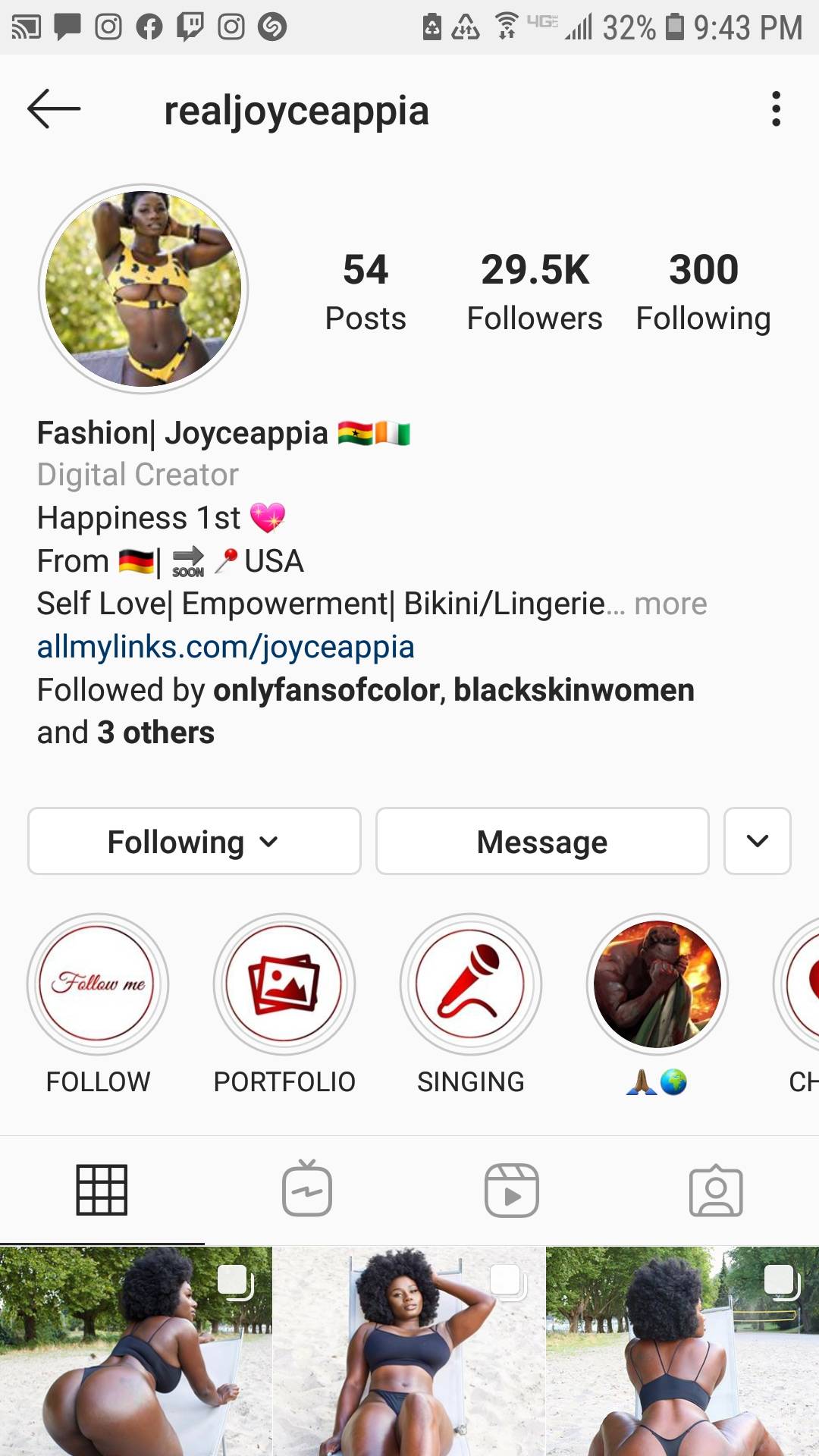Image resolution: width=819 pixels, height=1456 pixels.
Task: Open the FOLLOW story highlight
Action: [x=98, y=984]
